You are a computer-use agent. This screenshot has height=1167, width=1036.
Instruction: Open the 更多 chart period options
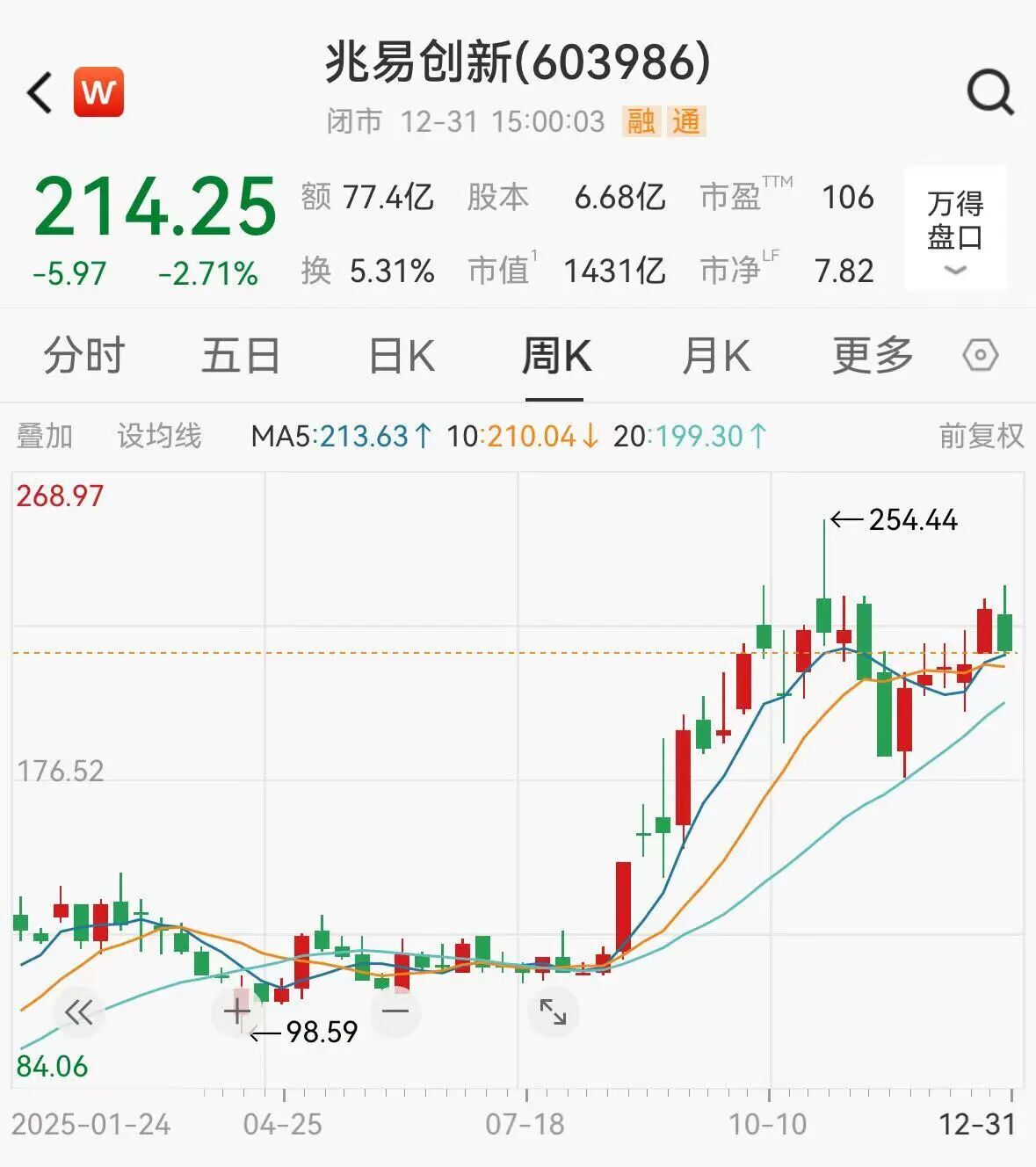873,356
